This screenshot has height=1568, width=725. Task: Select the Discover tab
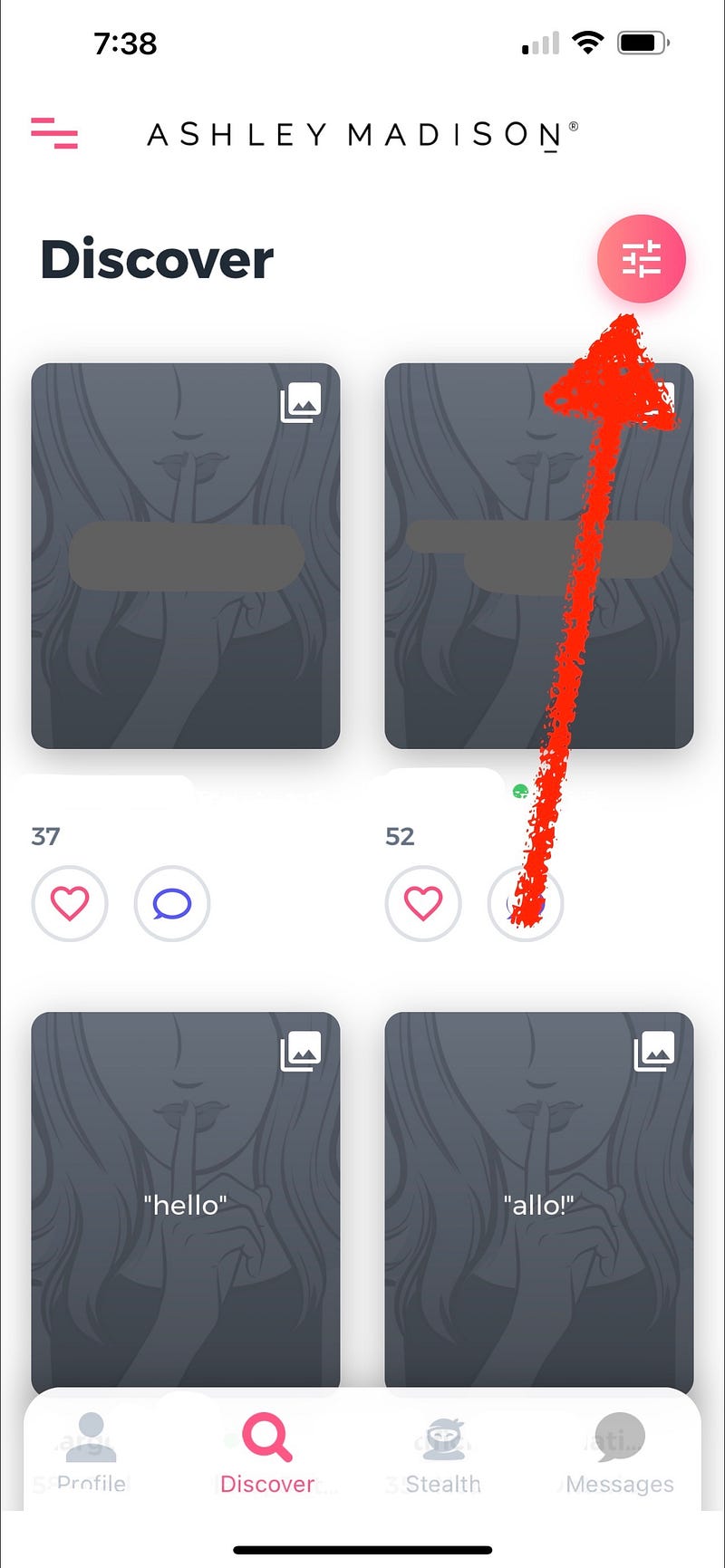tap(267, 1452)
